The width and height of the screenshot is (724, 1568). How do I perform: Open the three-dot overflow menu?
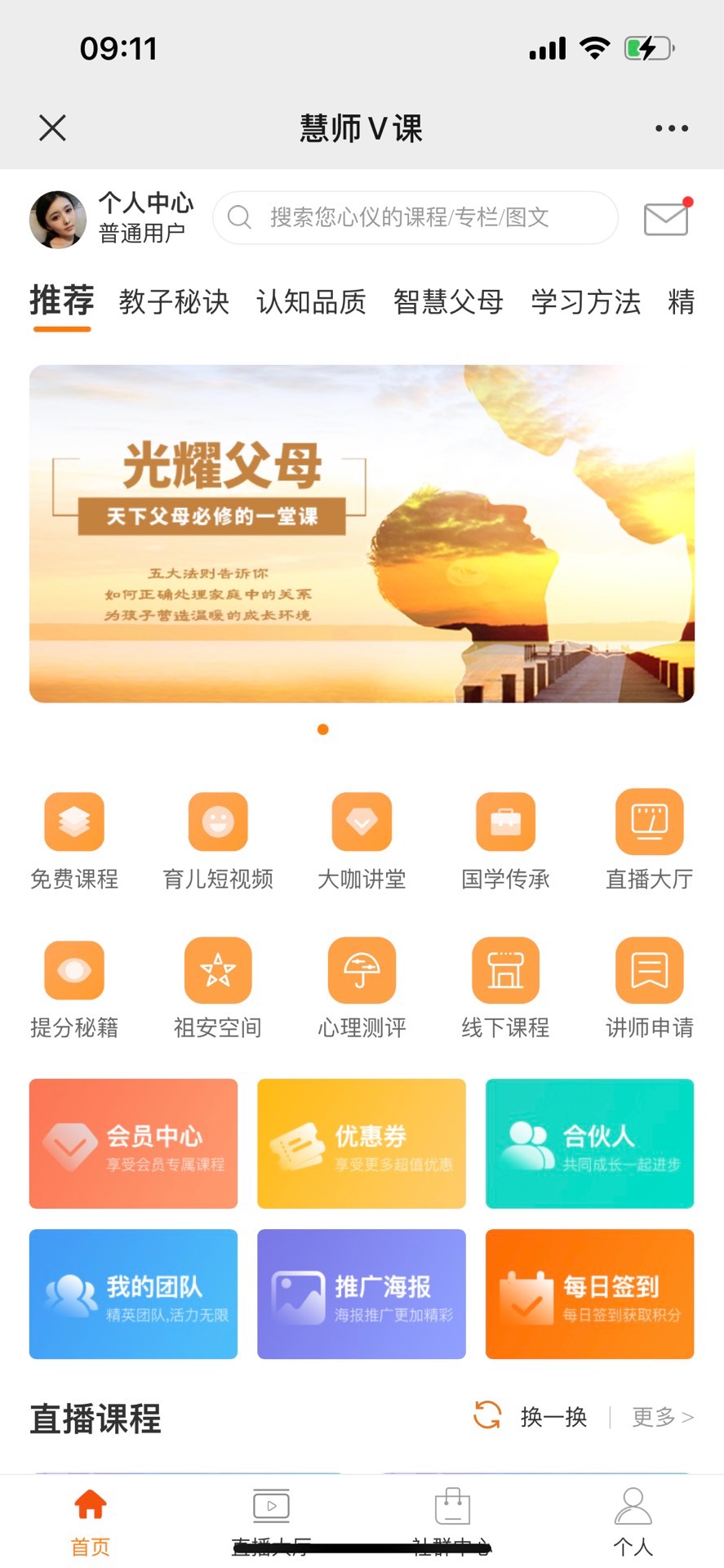click(x=671, y=128)
